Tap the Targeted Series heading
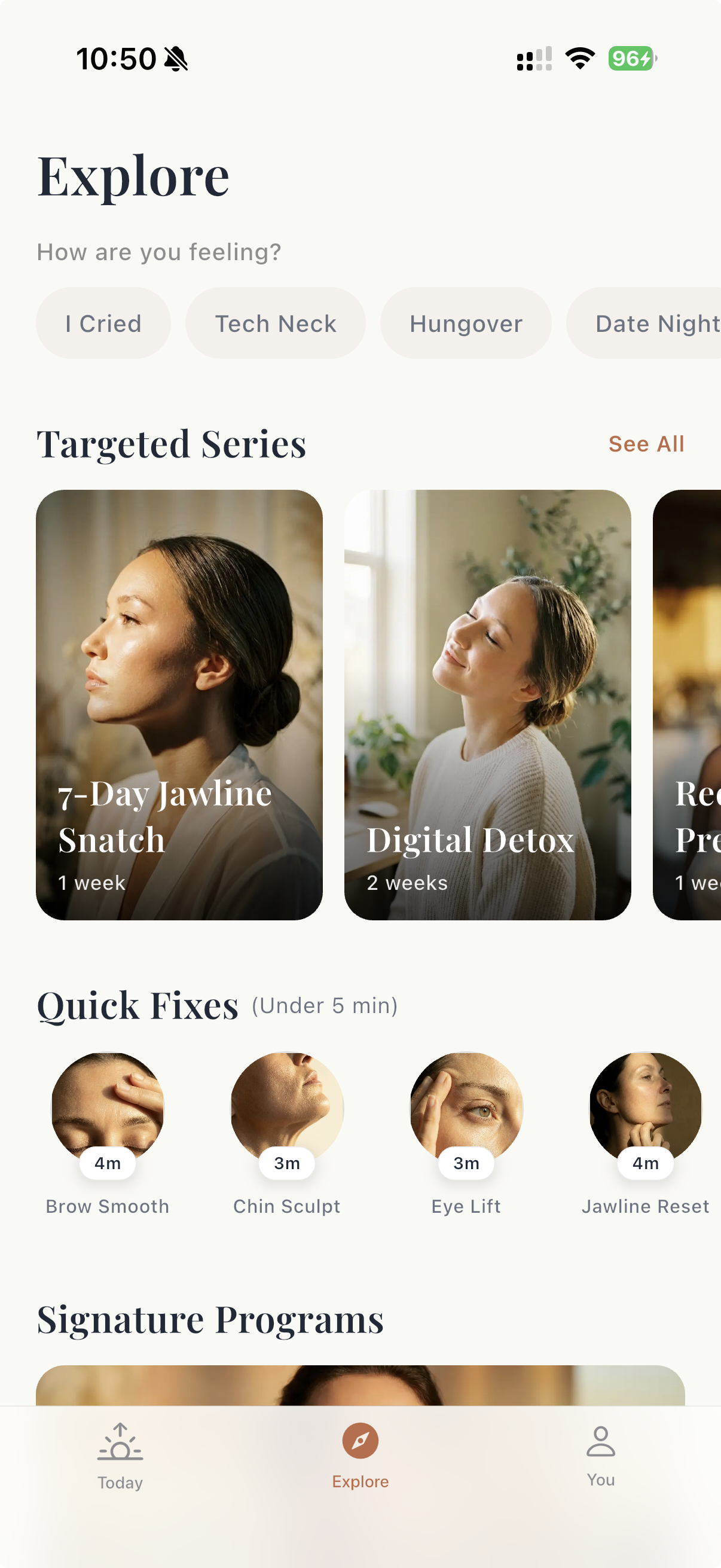The height and width of the screenshot is (1568, 721). tap(172, 443)
